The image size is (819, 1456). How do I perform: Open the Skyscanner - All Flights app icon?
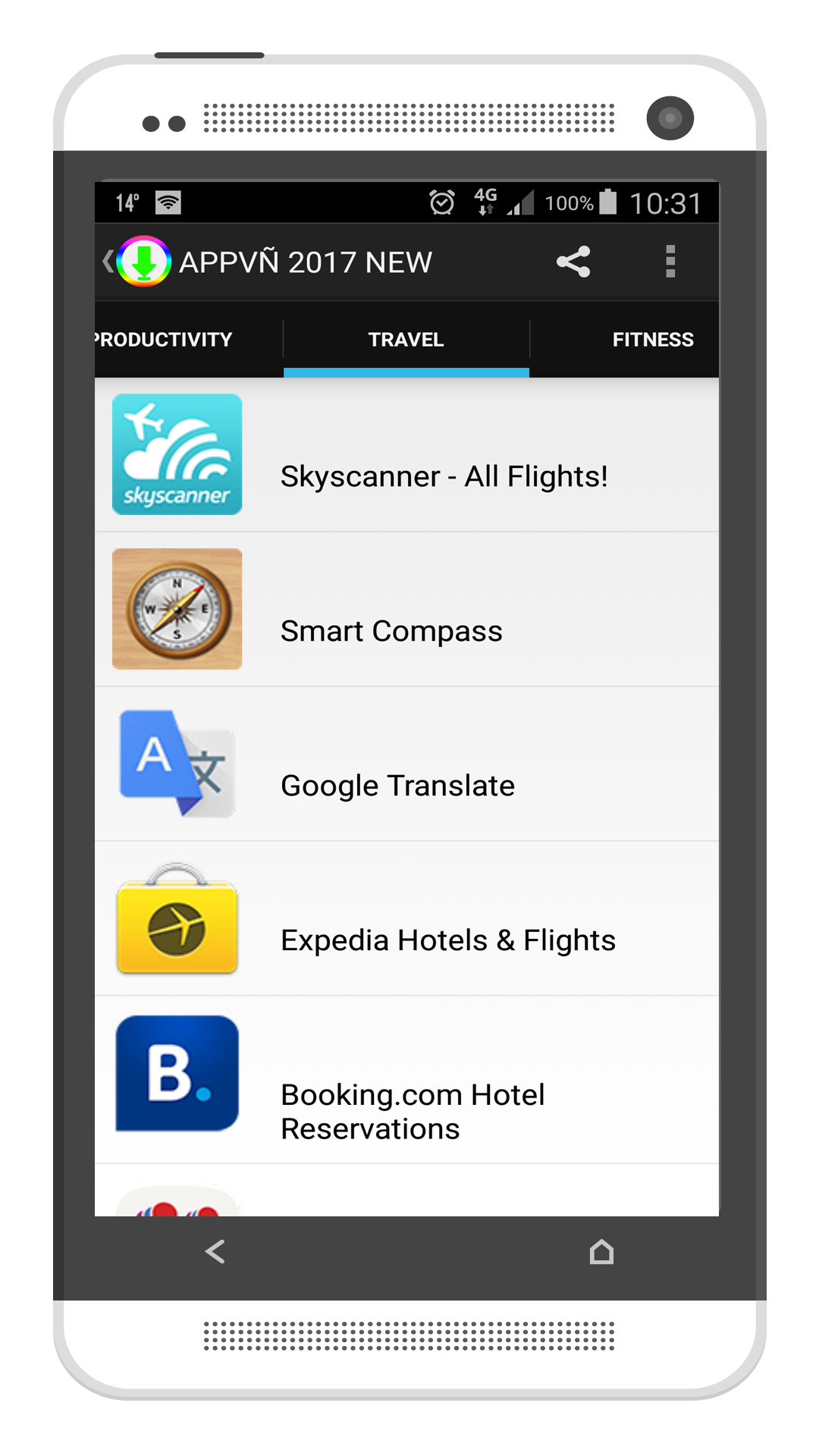tap(177, 453)
